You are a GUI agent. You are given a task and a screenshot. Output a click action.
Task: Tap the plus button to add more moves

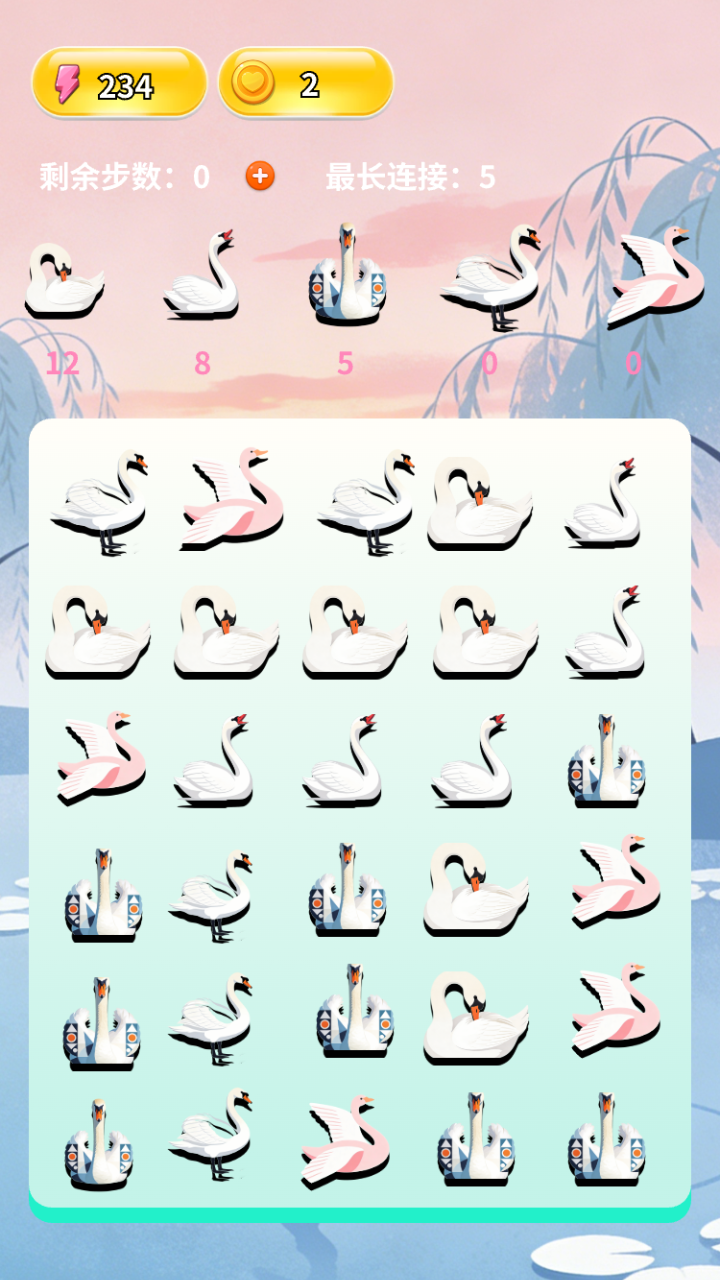click(260, 176)
